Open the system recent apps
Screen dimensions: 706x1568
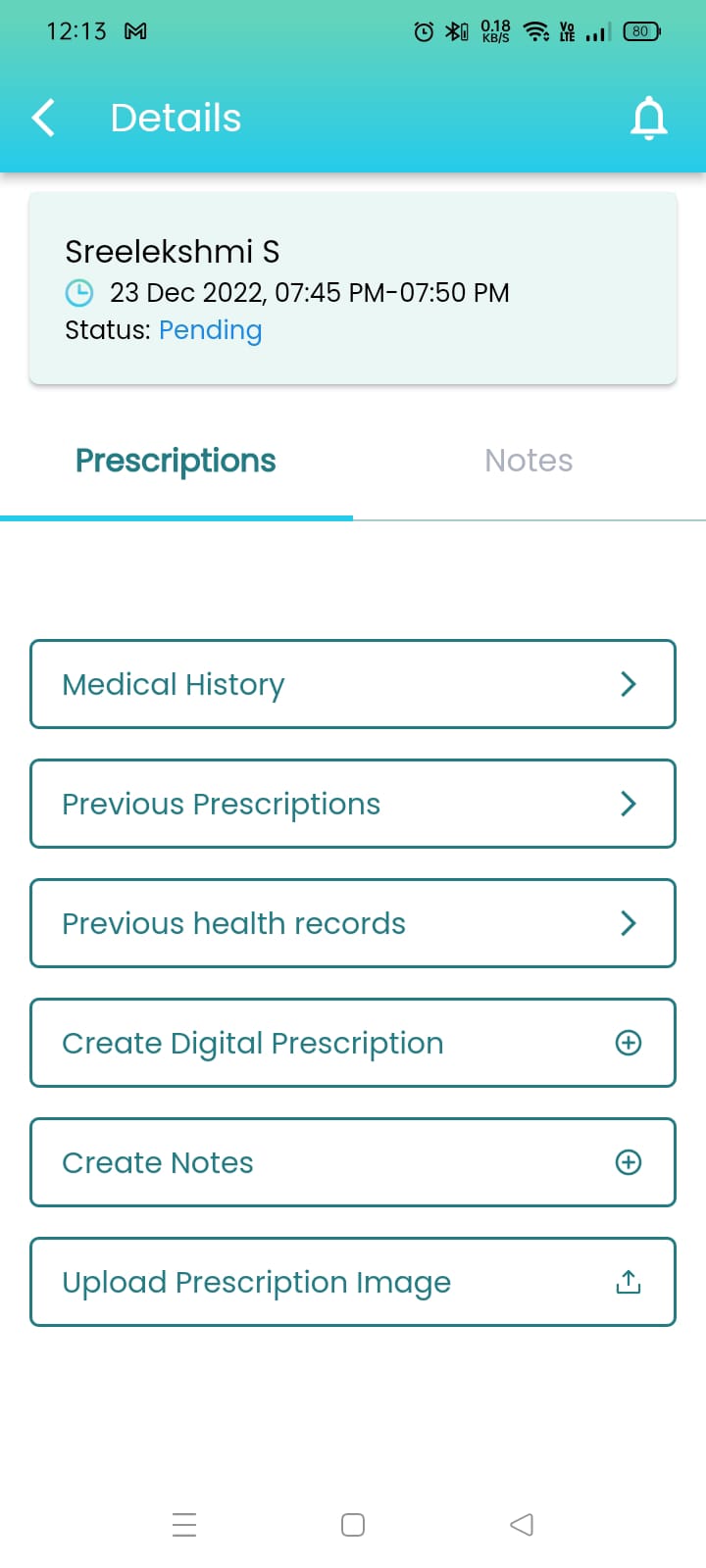click(x=184, y=1525)
